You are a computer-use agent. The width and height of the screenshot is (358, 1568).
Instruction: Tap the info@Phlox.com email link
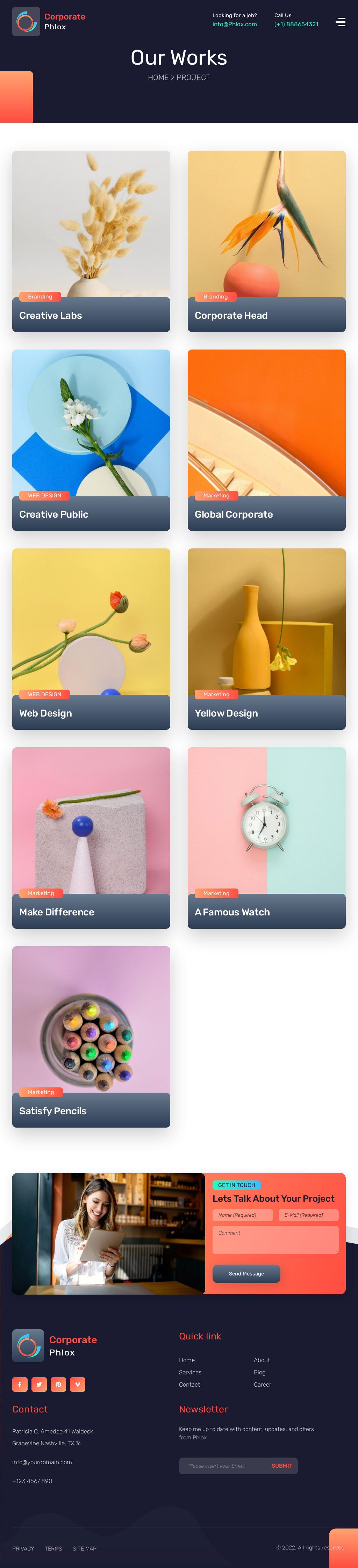point(234,24)
